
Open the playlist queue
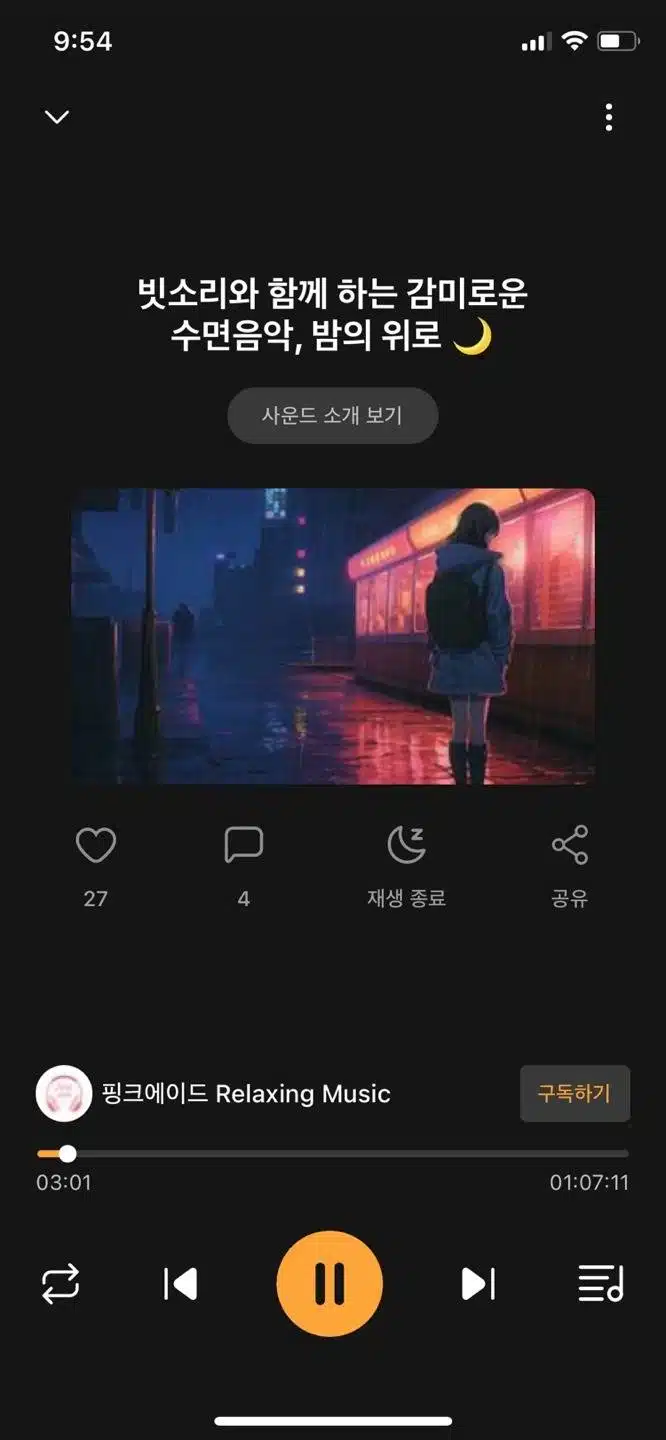[x=601, y=1284]
